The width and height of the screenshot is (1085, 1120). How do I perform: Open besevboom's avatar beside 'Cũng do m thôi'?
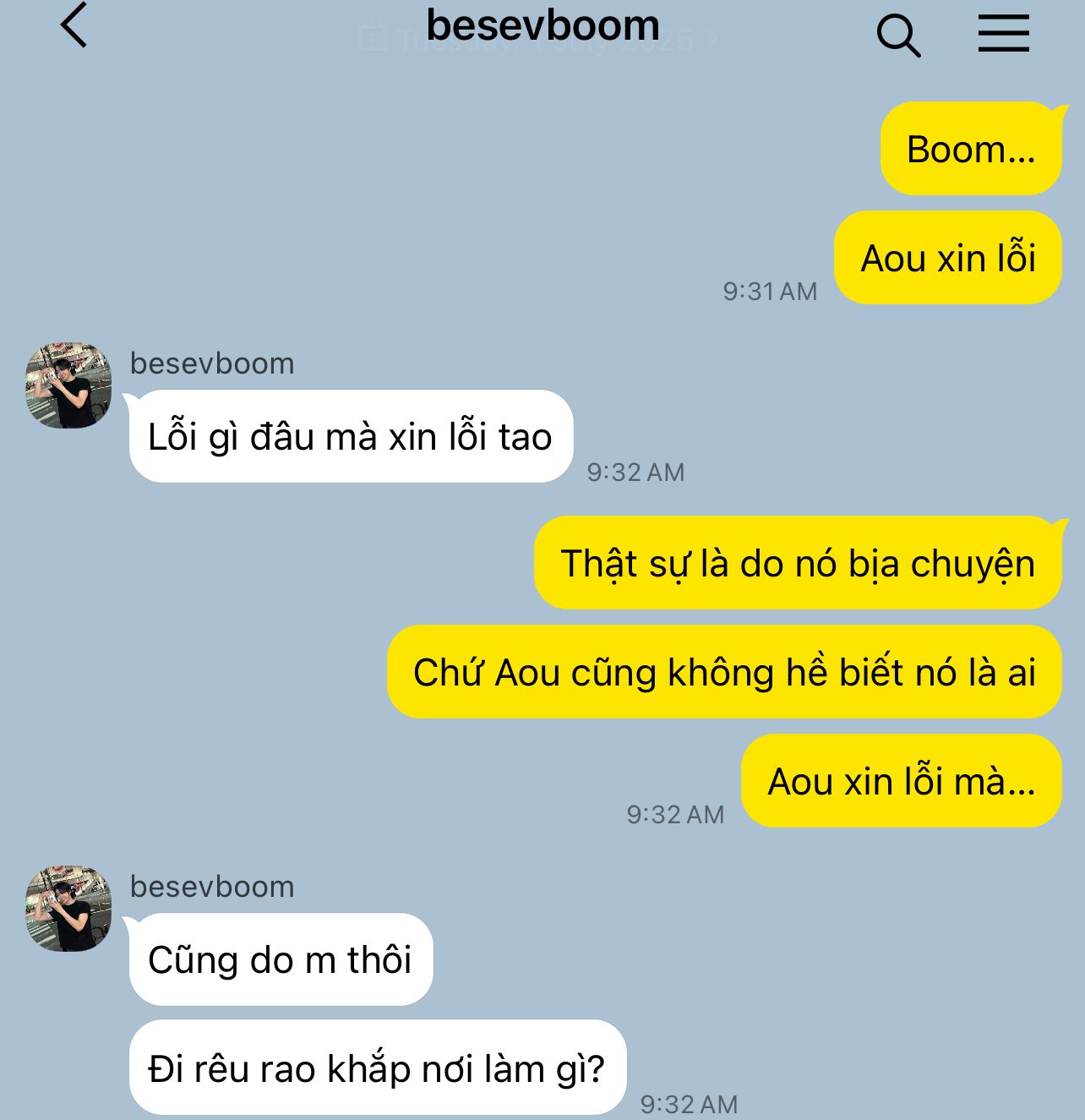click(68, 909)
